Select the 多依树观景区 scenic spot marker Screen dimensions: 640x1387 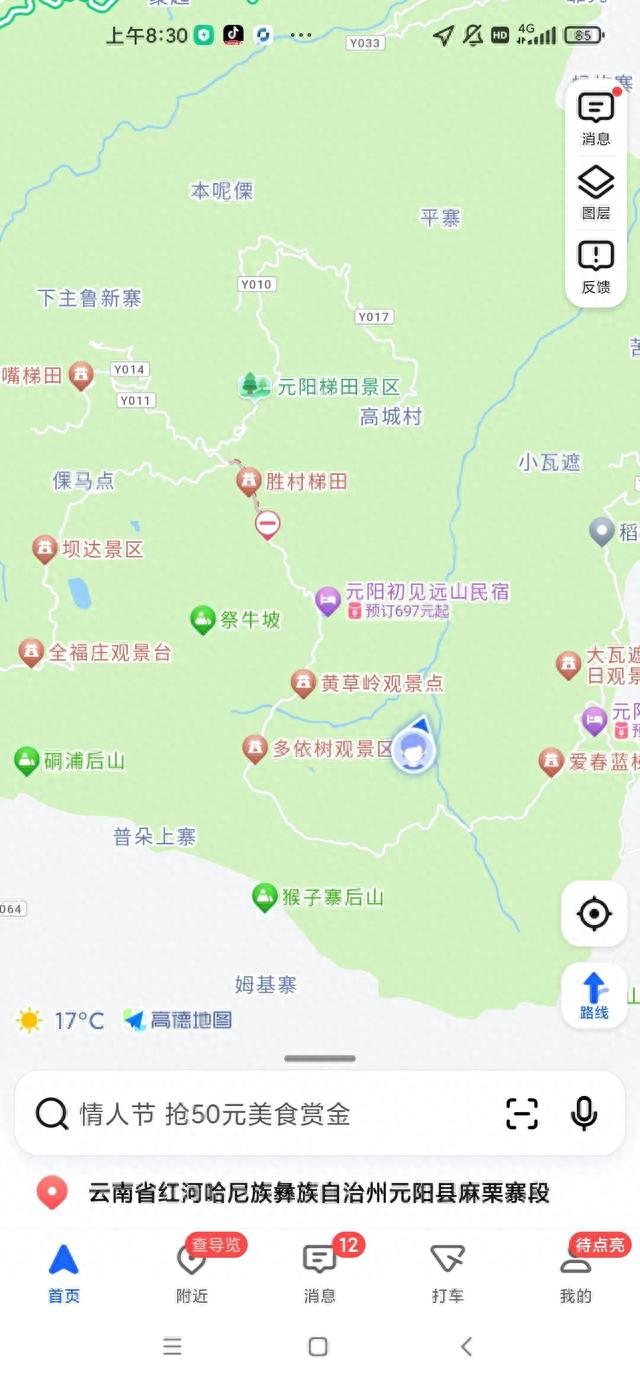coord(319,748)
